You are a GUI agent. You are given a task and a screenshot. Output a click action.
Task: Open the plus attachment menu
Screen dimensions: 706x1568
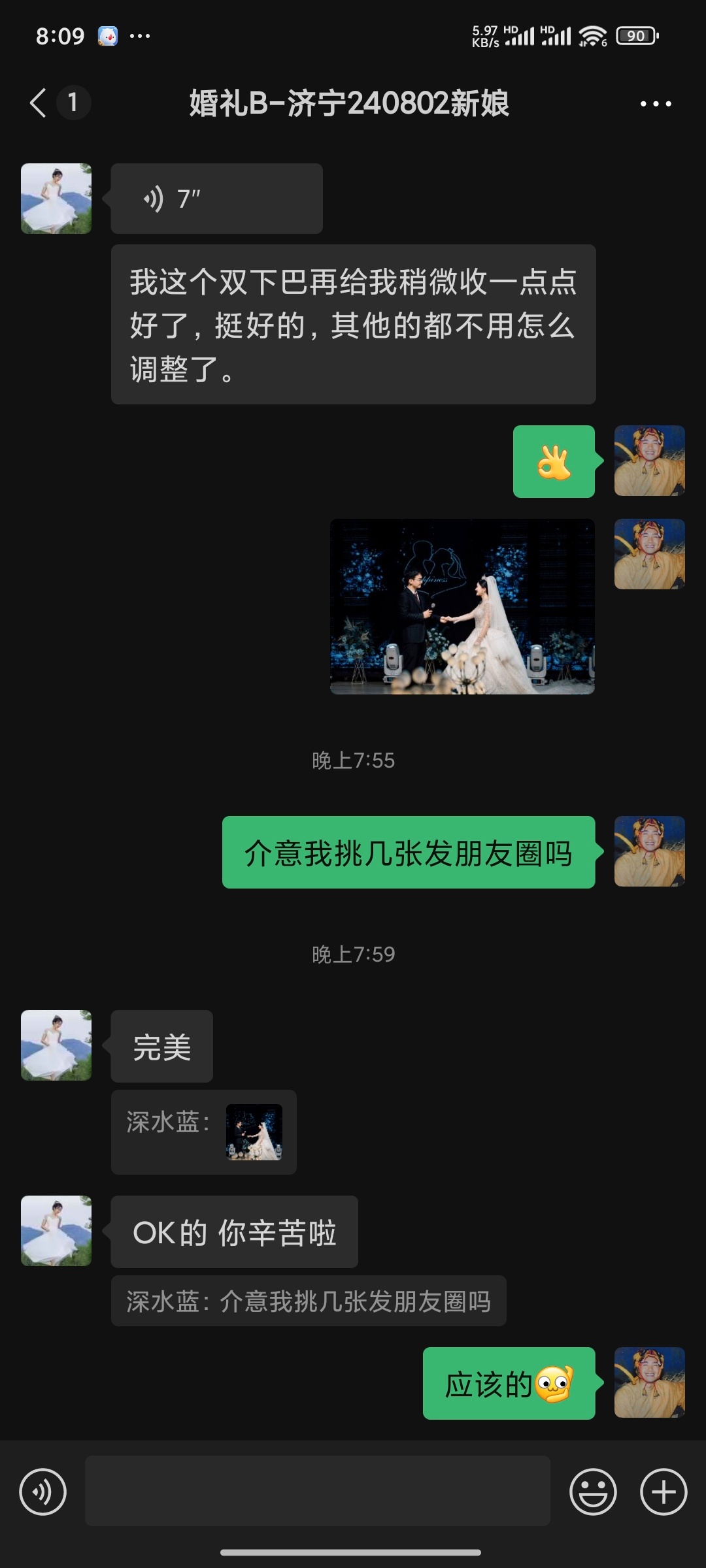click(x=664, y=1492)
